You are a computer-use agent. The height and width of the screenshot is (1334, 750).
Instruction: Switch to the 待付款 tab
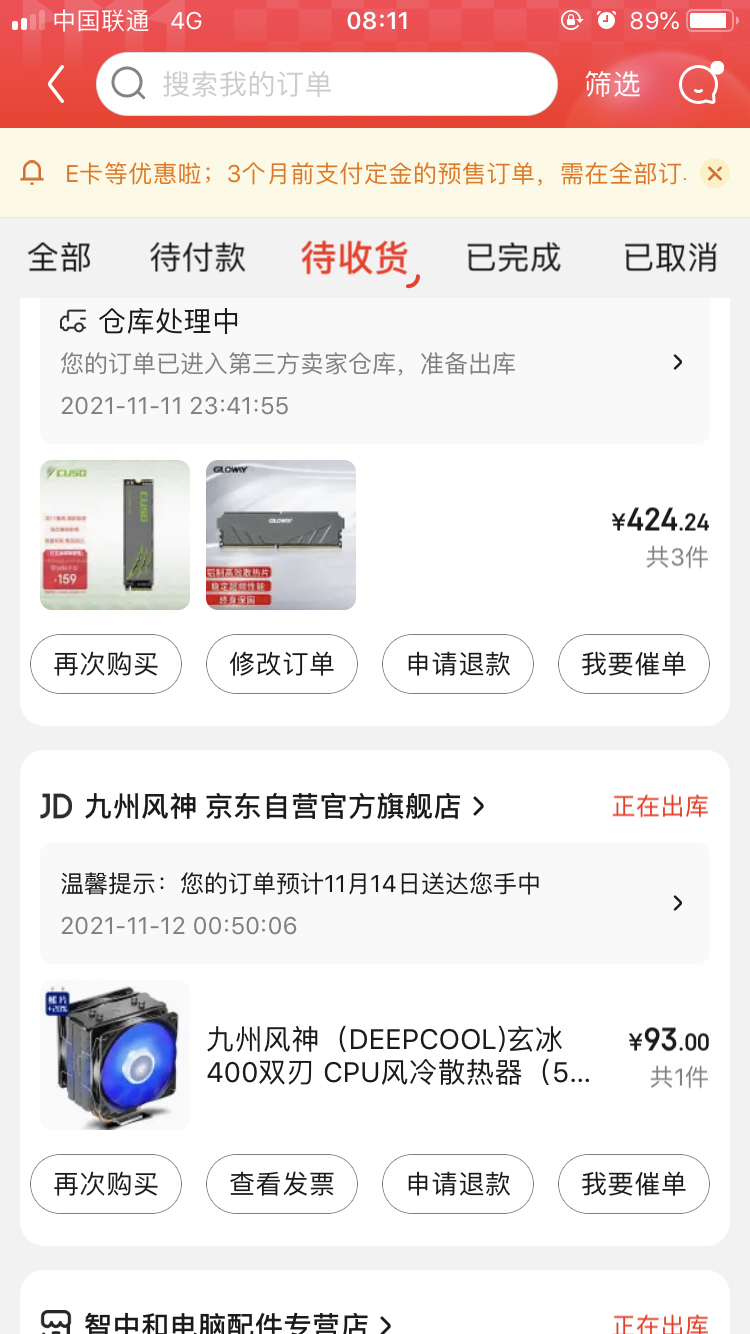point(197,258)
